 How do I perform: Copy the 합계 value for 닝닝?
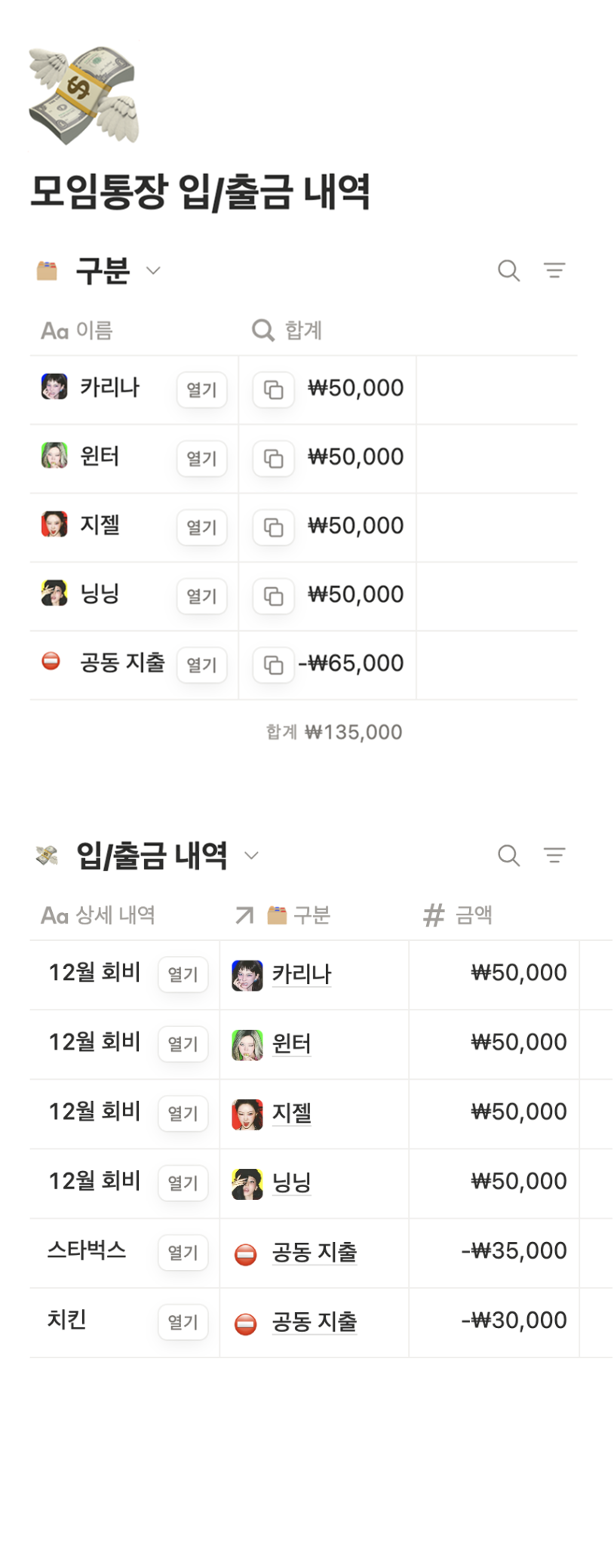pos(273,596)
